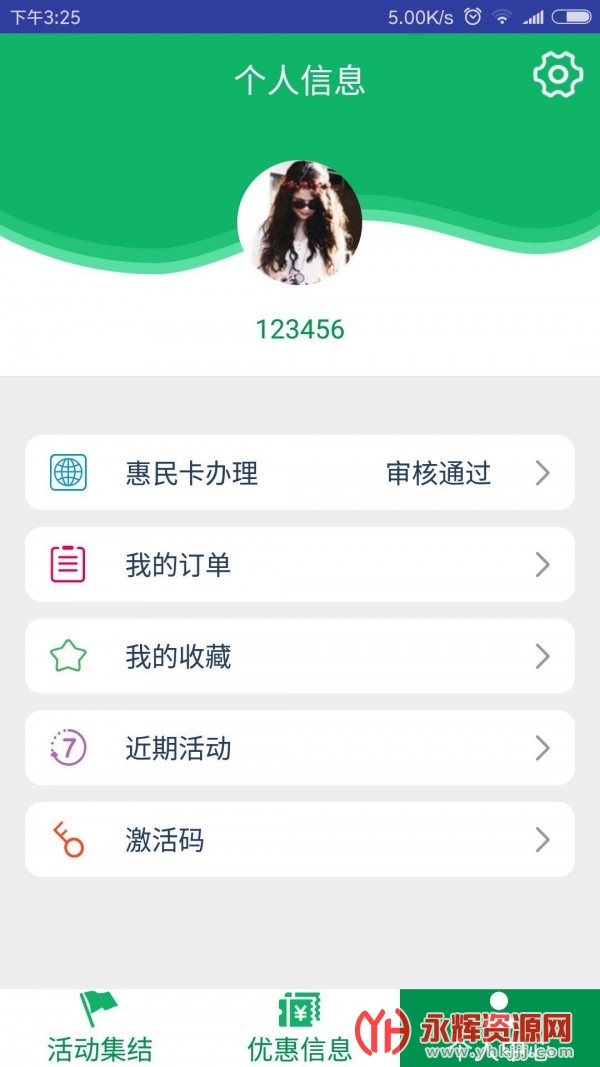Open settings via the gear icon
The width and height of the screenshot is (600, 1067).
[557, 75]
